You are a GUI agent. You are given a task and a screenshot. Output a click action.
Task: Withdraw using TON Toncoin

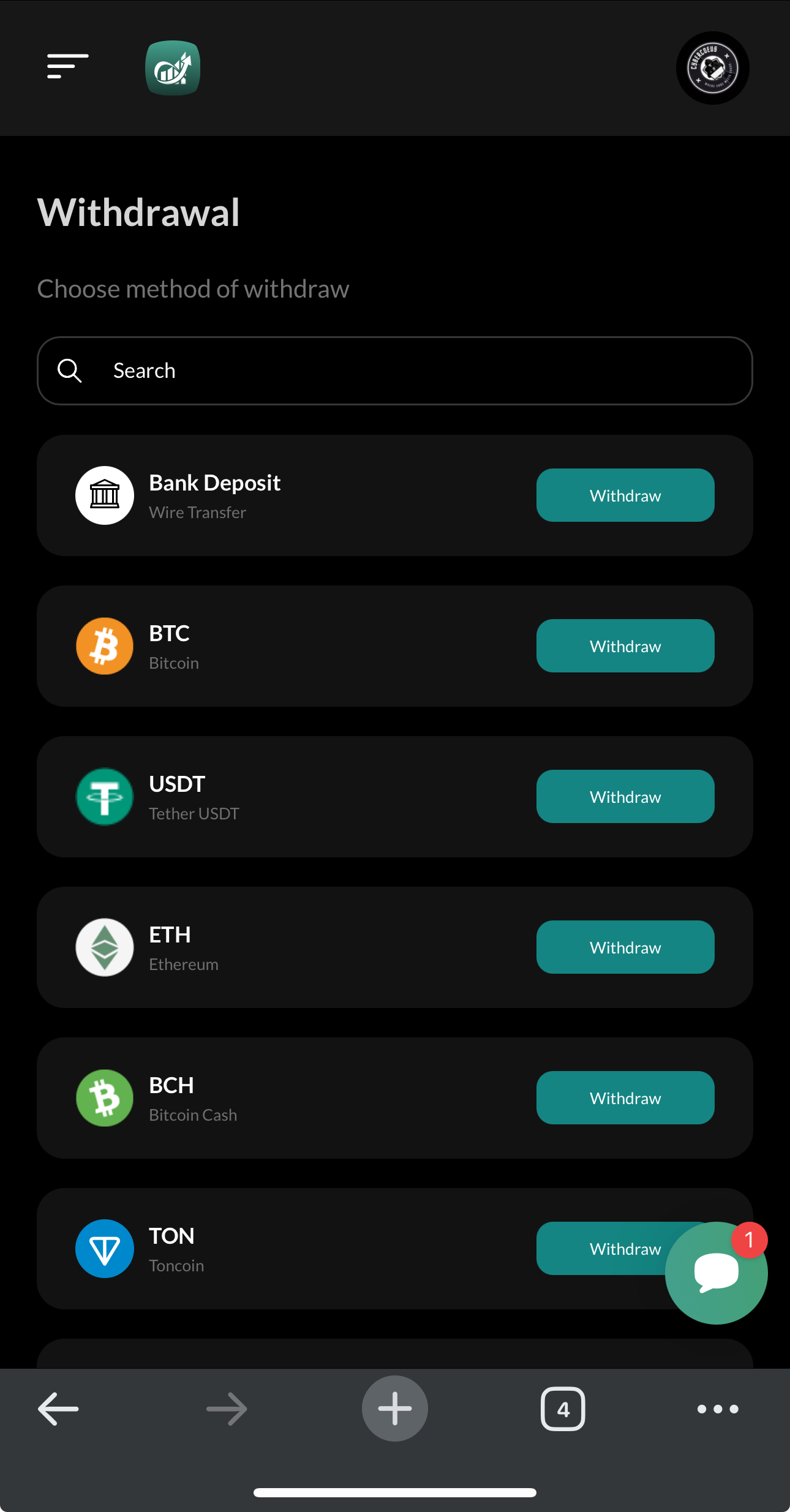click(600, 1249)
